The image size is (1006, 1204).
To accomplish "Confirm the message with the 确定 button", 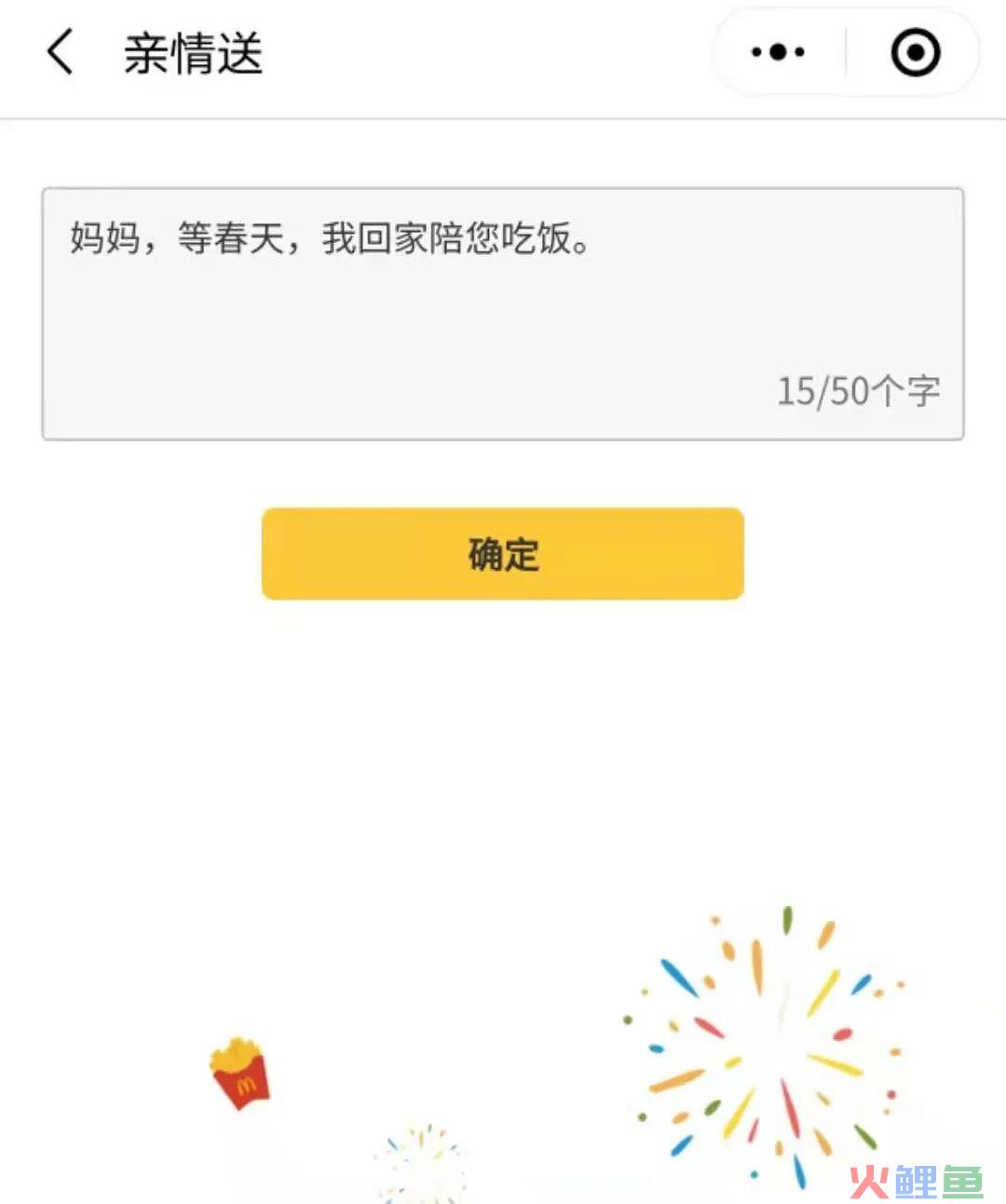I will pos(502,554).
